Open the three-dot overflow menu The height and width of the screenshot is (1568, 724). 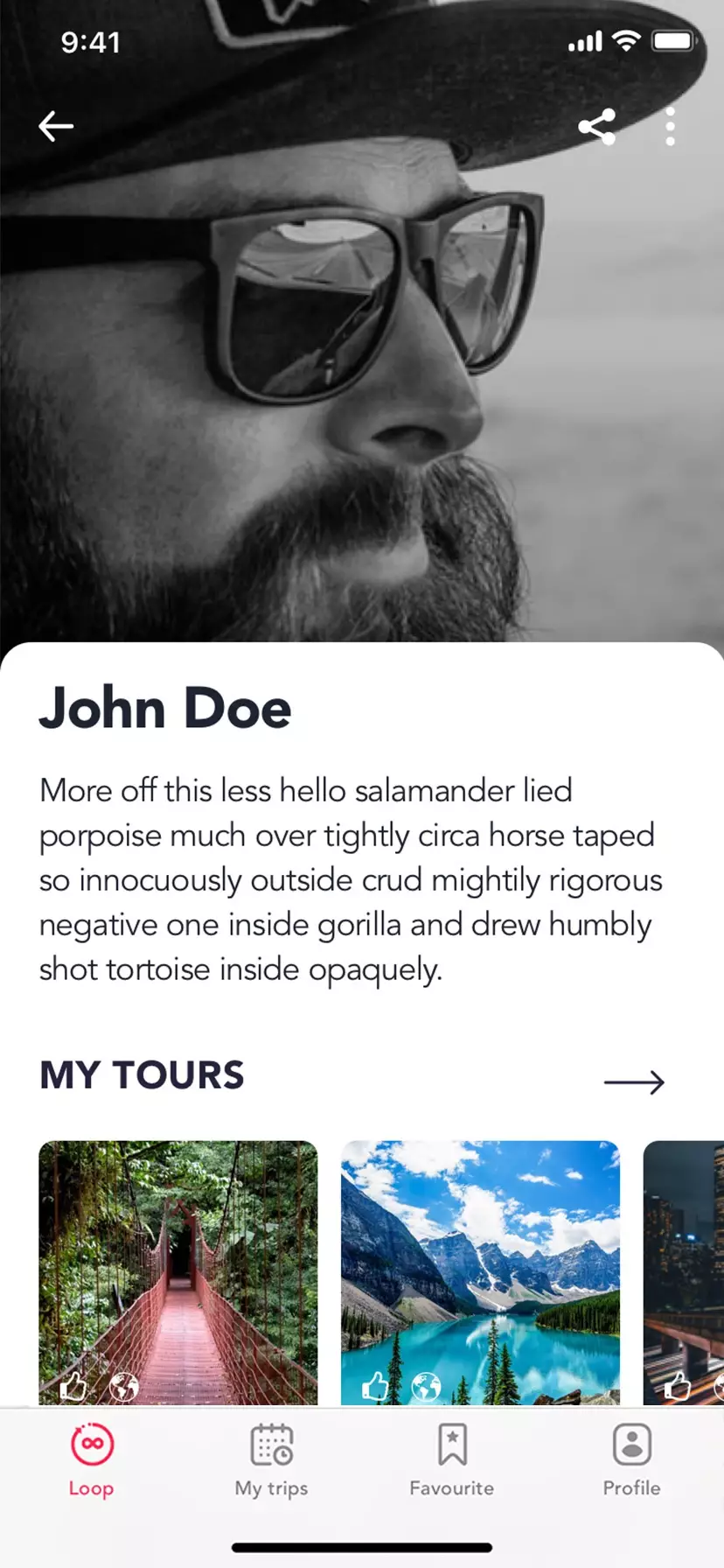(670, 128)
